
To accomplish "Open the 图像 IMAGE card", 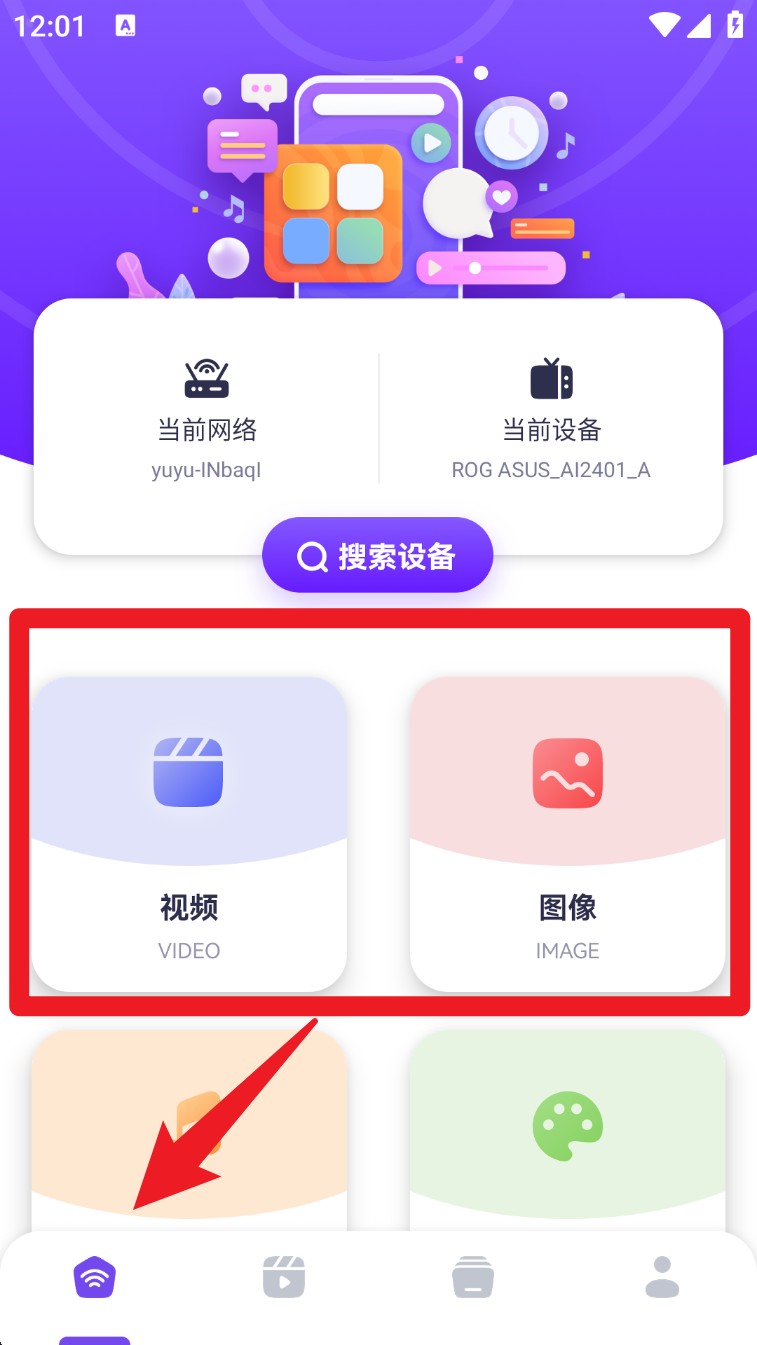I will 567,834.
